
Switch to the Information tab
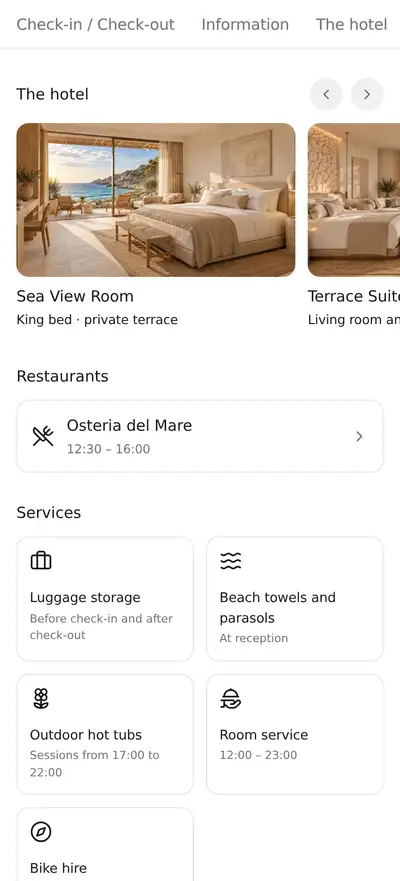245,25
